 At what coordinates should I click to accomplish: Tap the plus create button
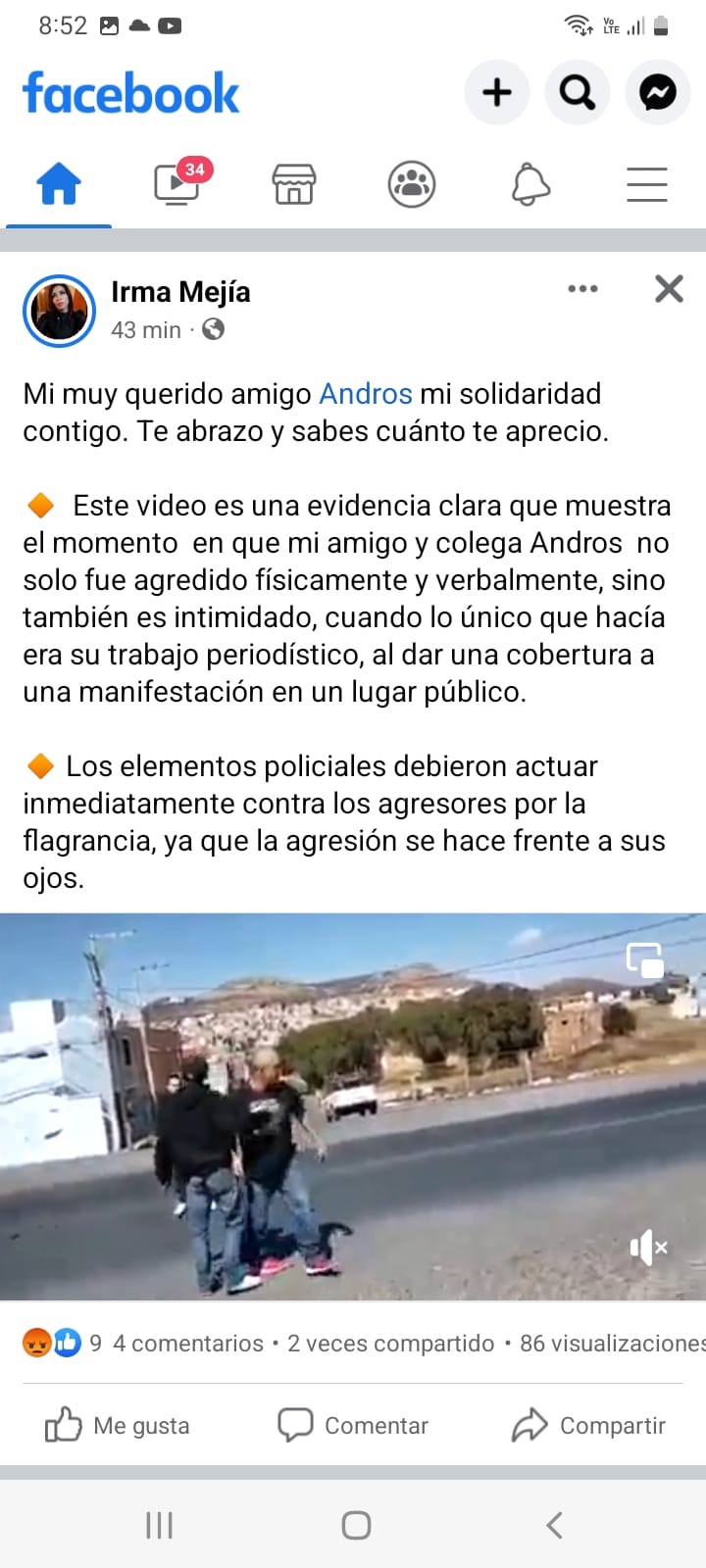(497, 92)
